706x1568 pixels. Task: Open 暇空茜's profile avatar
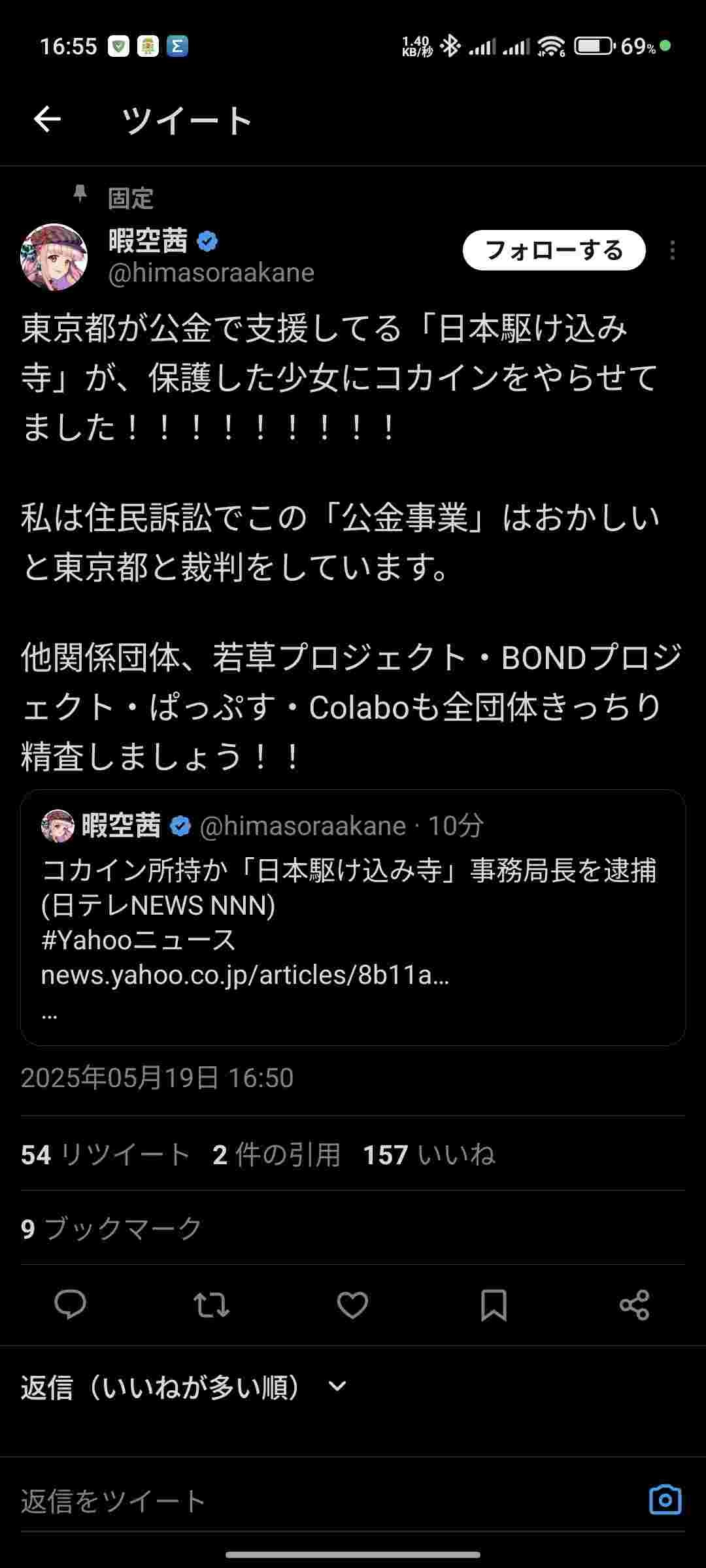click(54, 257)
